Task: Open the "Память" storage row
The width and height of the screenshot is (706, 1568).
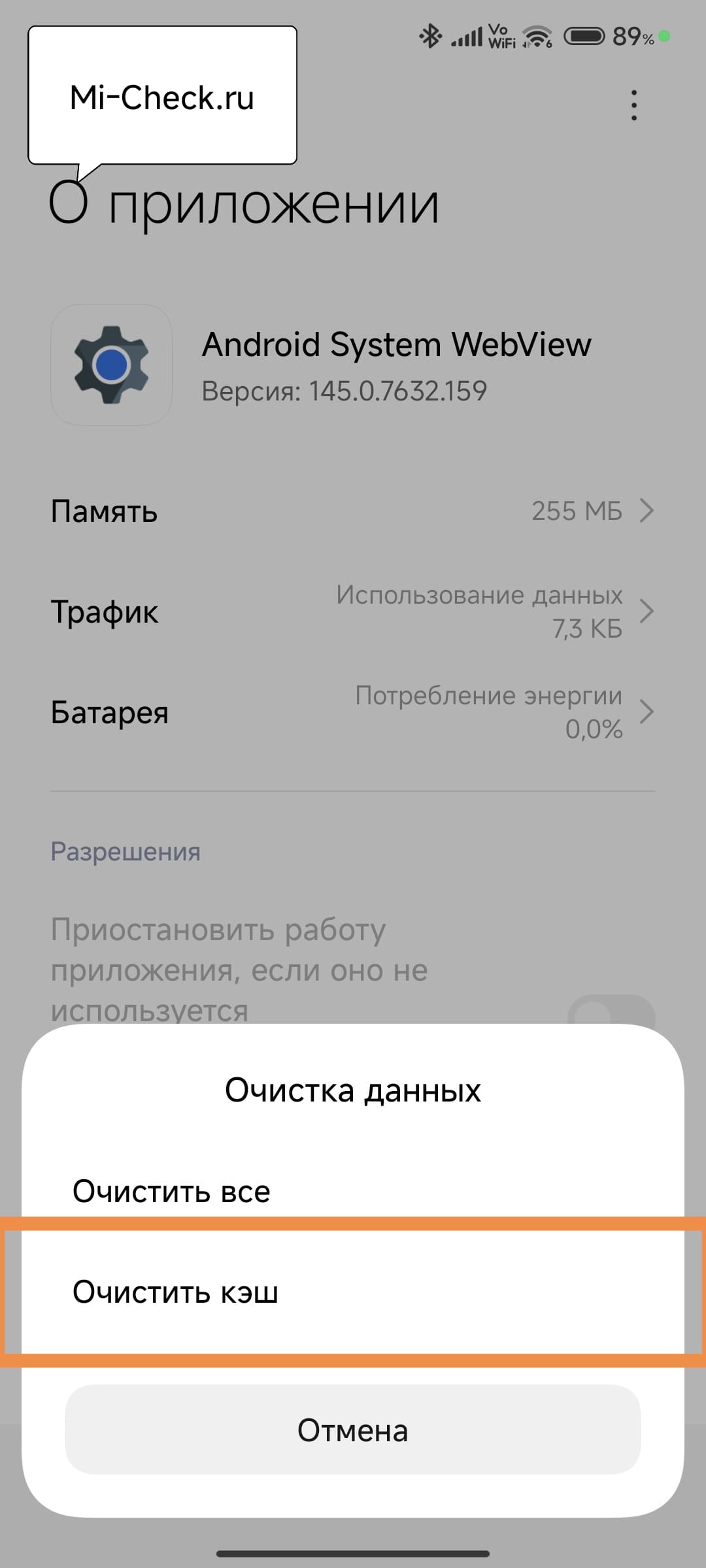Action: [x=353, y=511]
